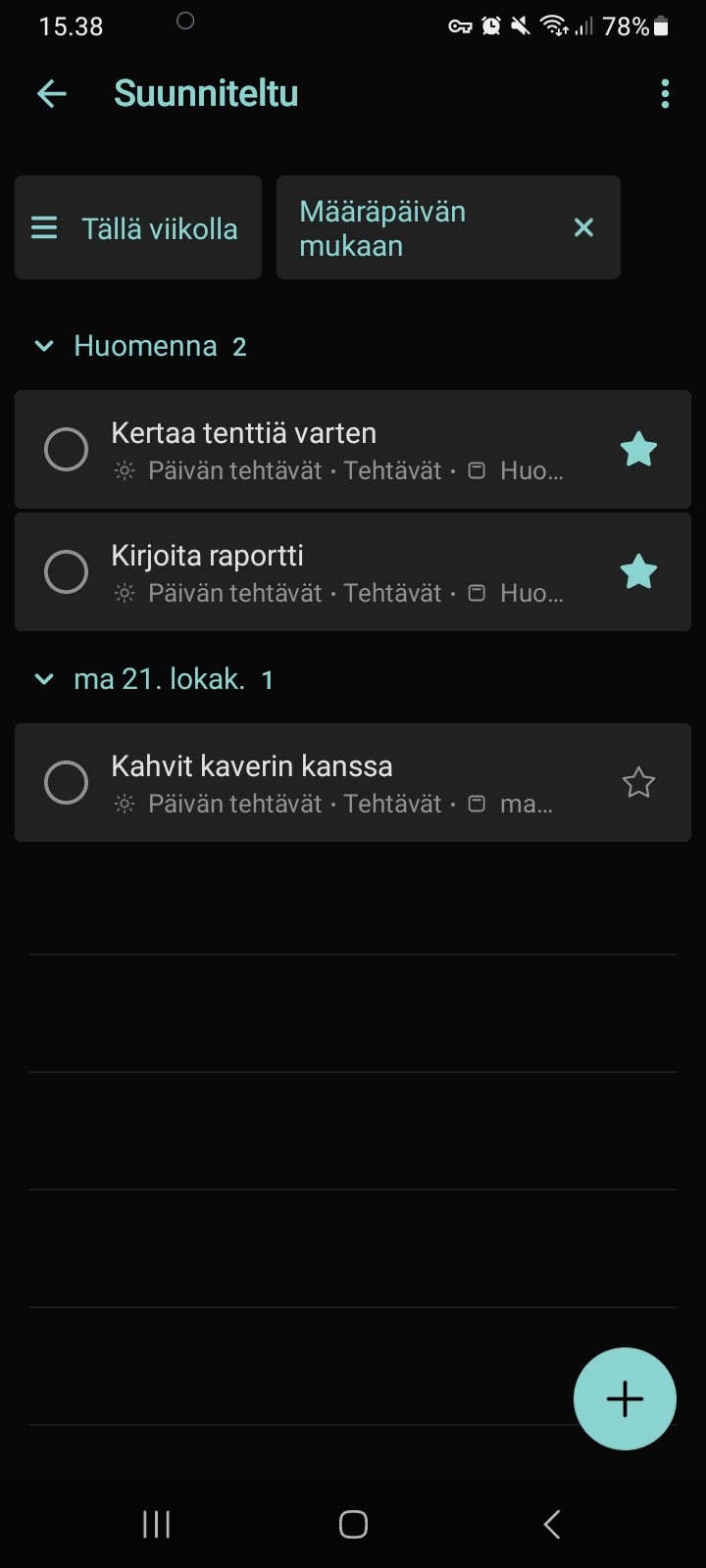
Task: Remove the star from Kirjoita raportti
Action: pyautogui.click(x=638, y=571)
